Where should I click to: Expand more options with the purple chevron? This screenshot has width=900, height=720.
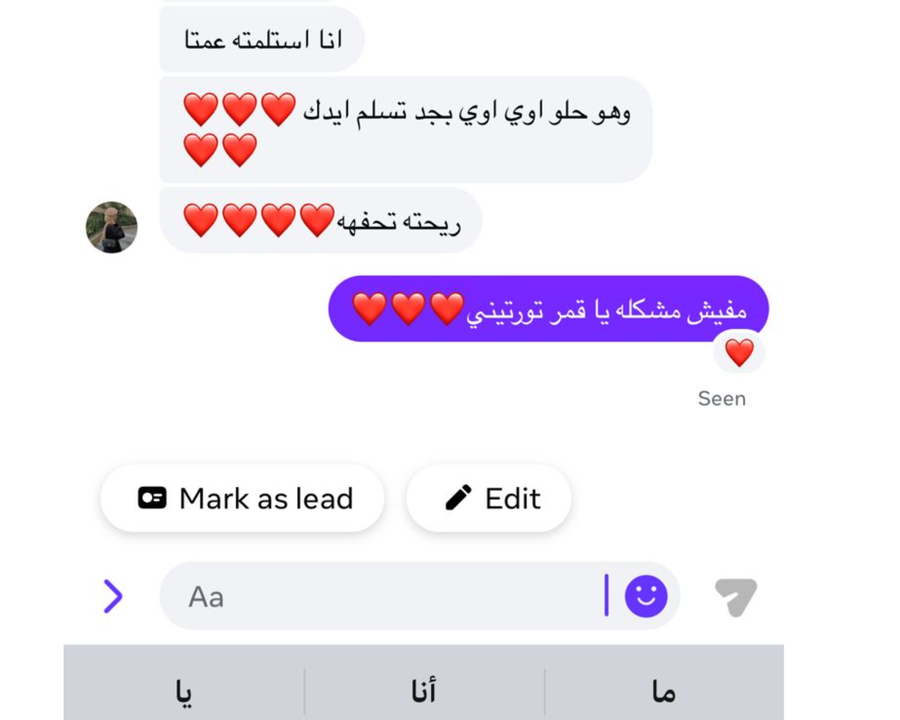point(113,597)
